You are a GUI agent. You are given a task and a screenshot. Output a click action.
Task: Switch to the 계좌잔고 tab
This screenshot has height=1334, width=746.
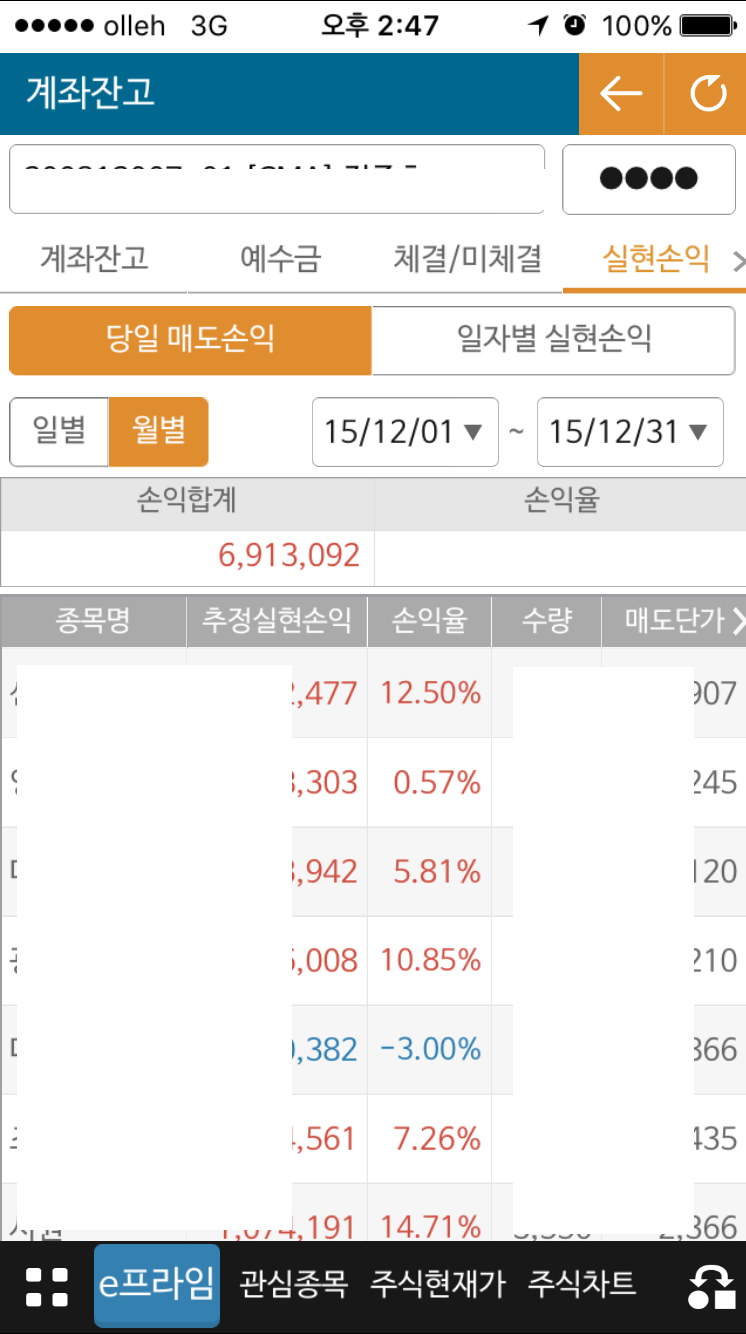pos(94,259)
